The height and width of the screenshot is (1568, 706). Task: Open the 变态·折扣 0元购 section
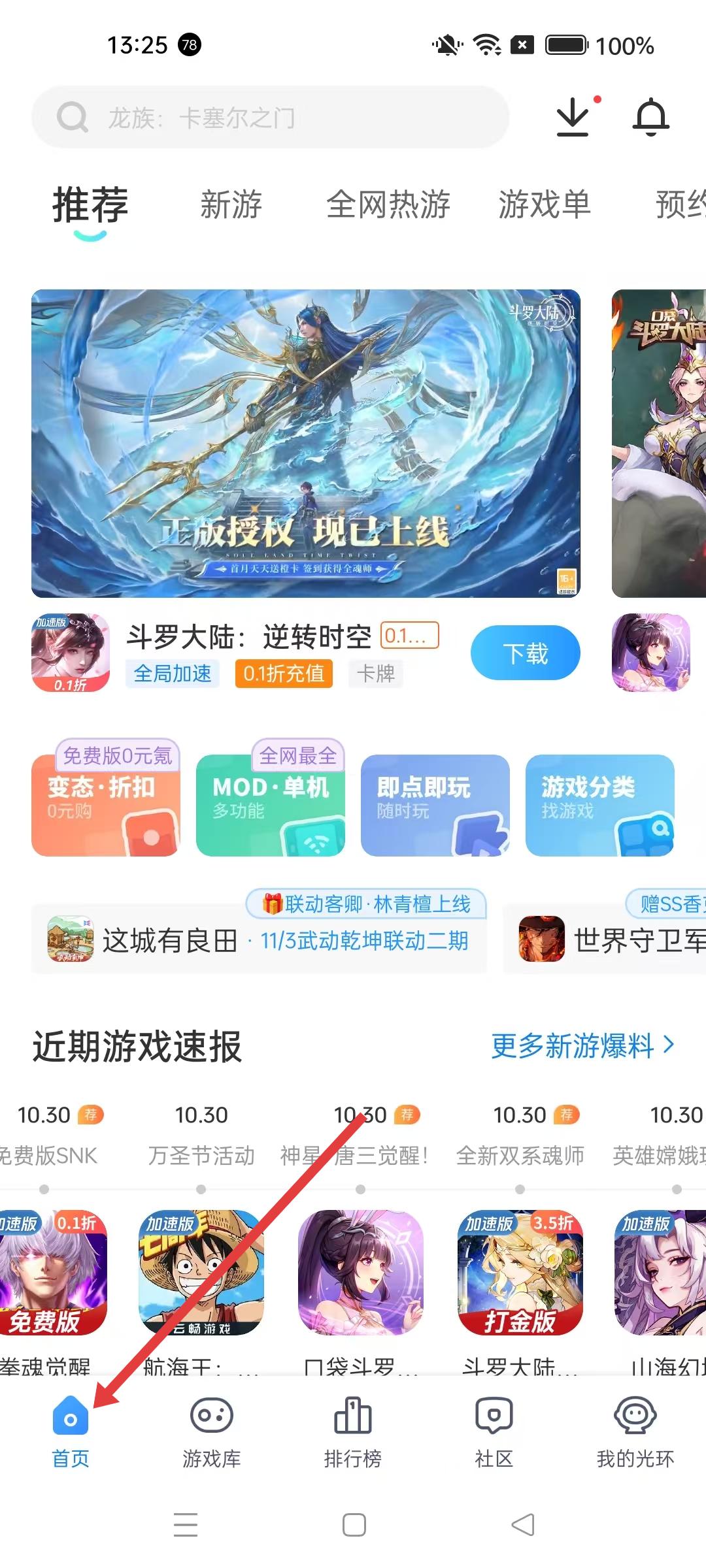pos(106,805)
